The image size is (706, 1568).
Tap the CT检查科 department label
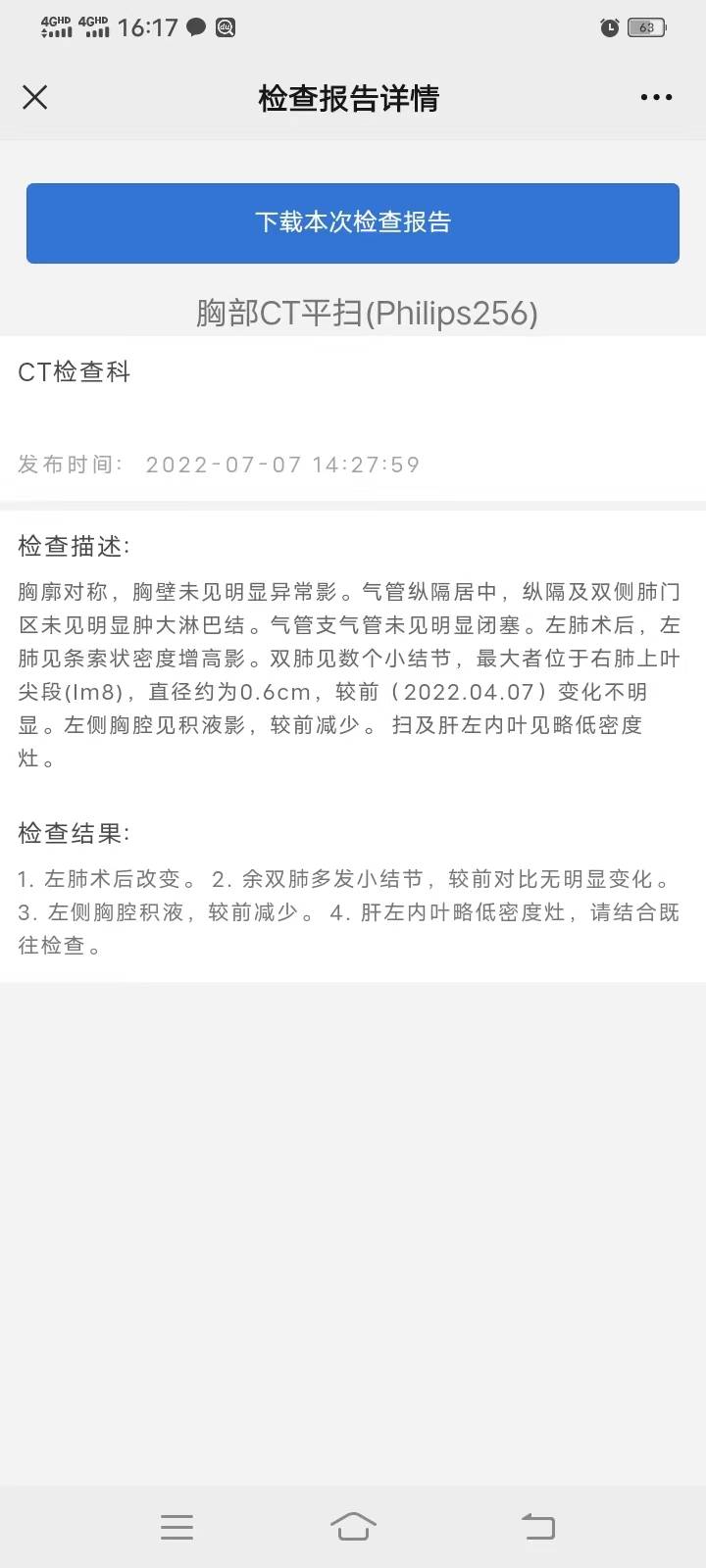pyautogui.click(x=74, y=371)
